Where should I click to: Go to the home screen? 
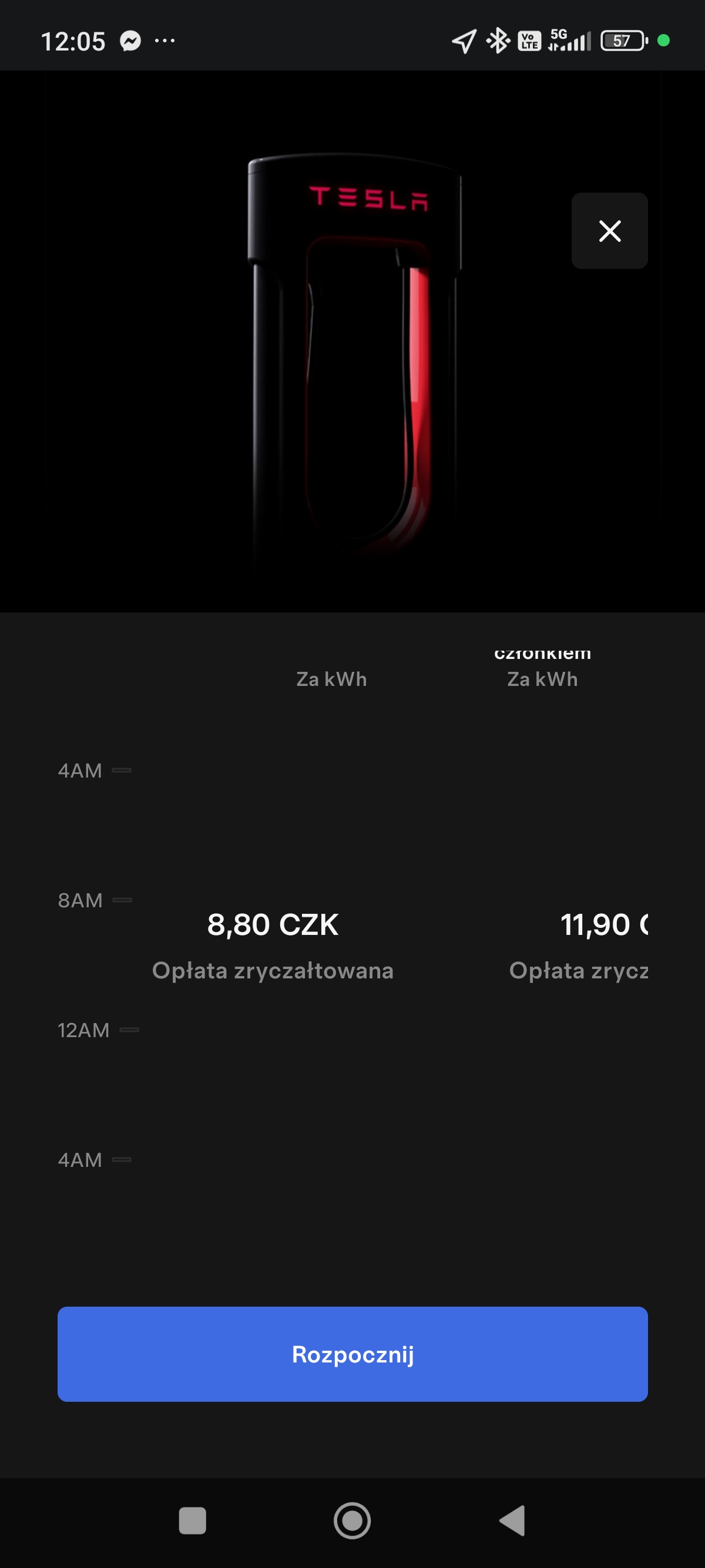point(352,1520)
